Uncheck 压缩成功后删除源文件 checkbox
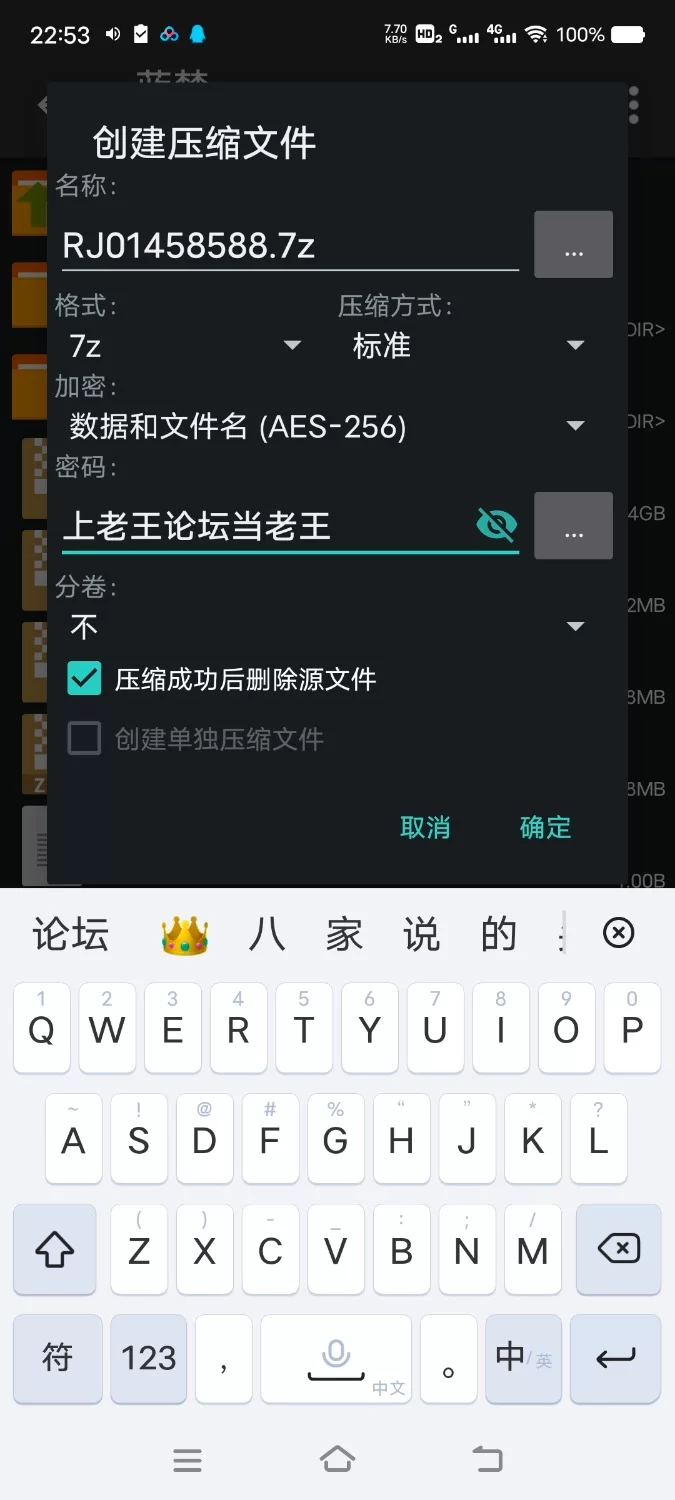 tap(84, 679)
